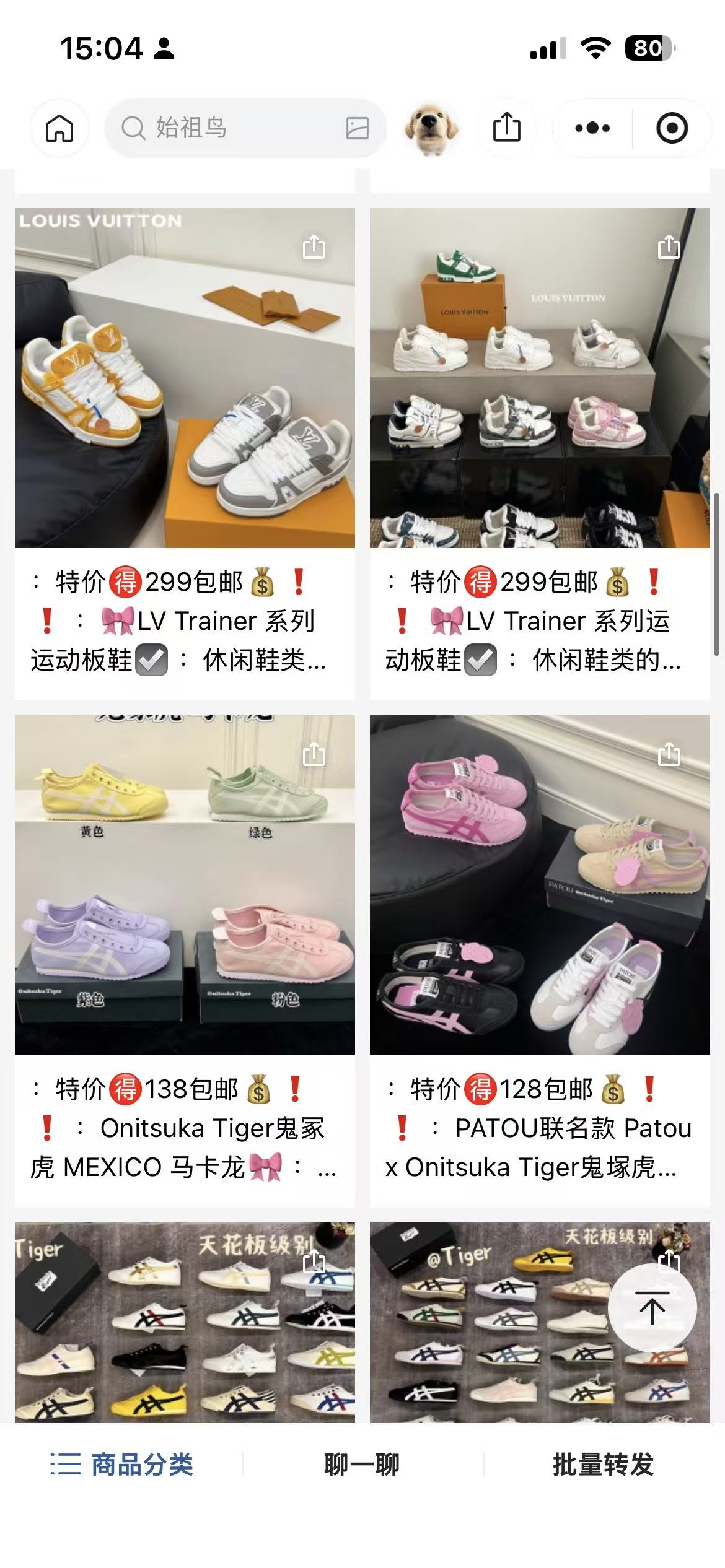Tap the 始祖鸟 search field
Screen dimensions: 725x1568
point(235,128)
